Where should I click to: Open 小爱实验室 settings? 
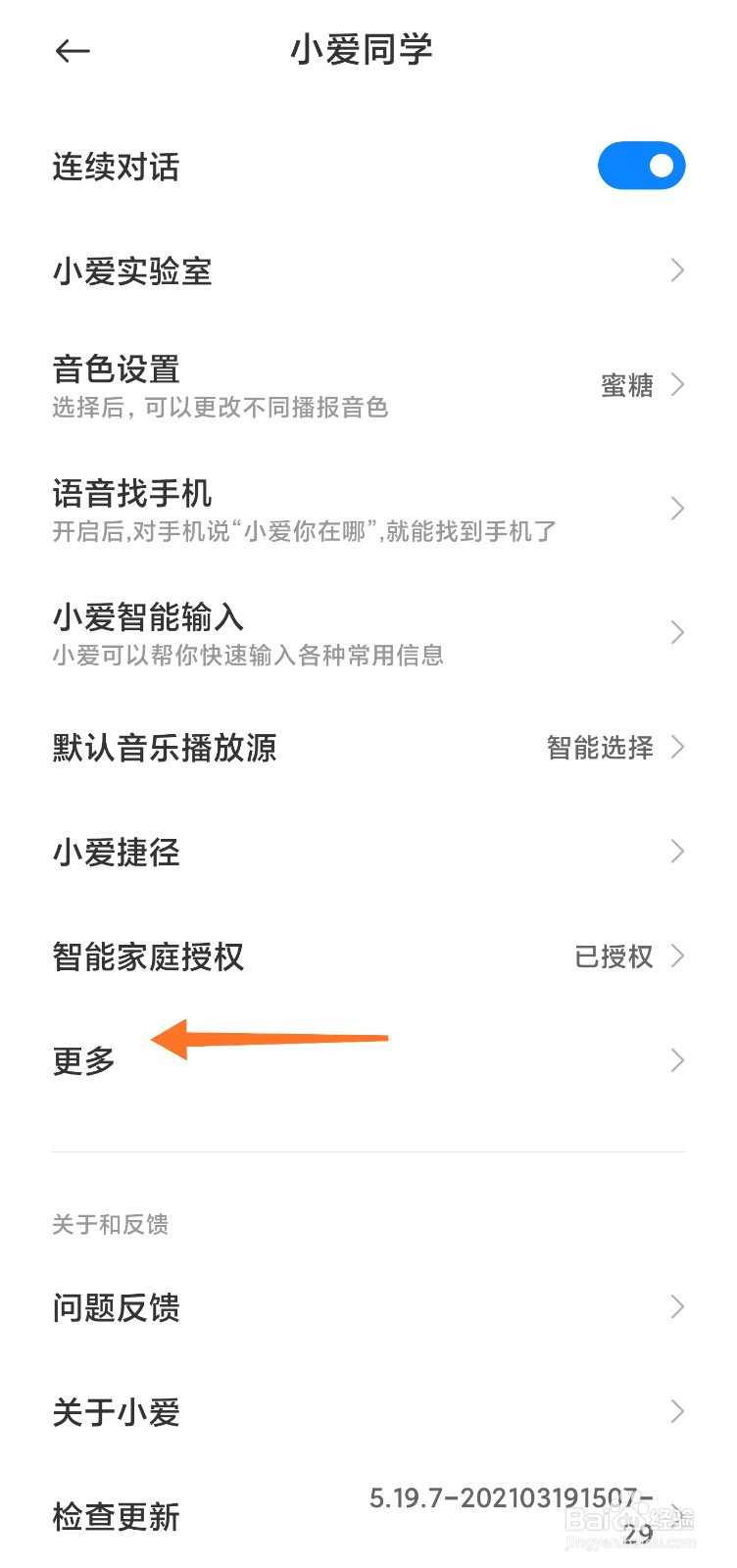(368, 270)
